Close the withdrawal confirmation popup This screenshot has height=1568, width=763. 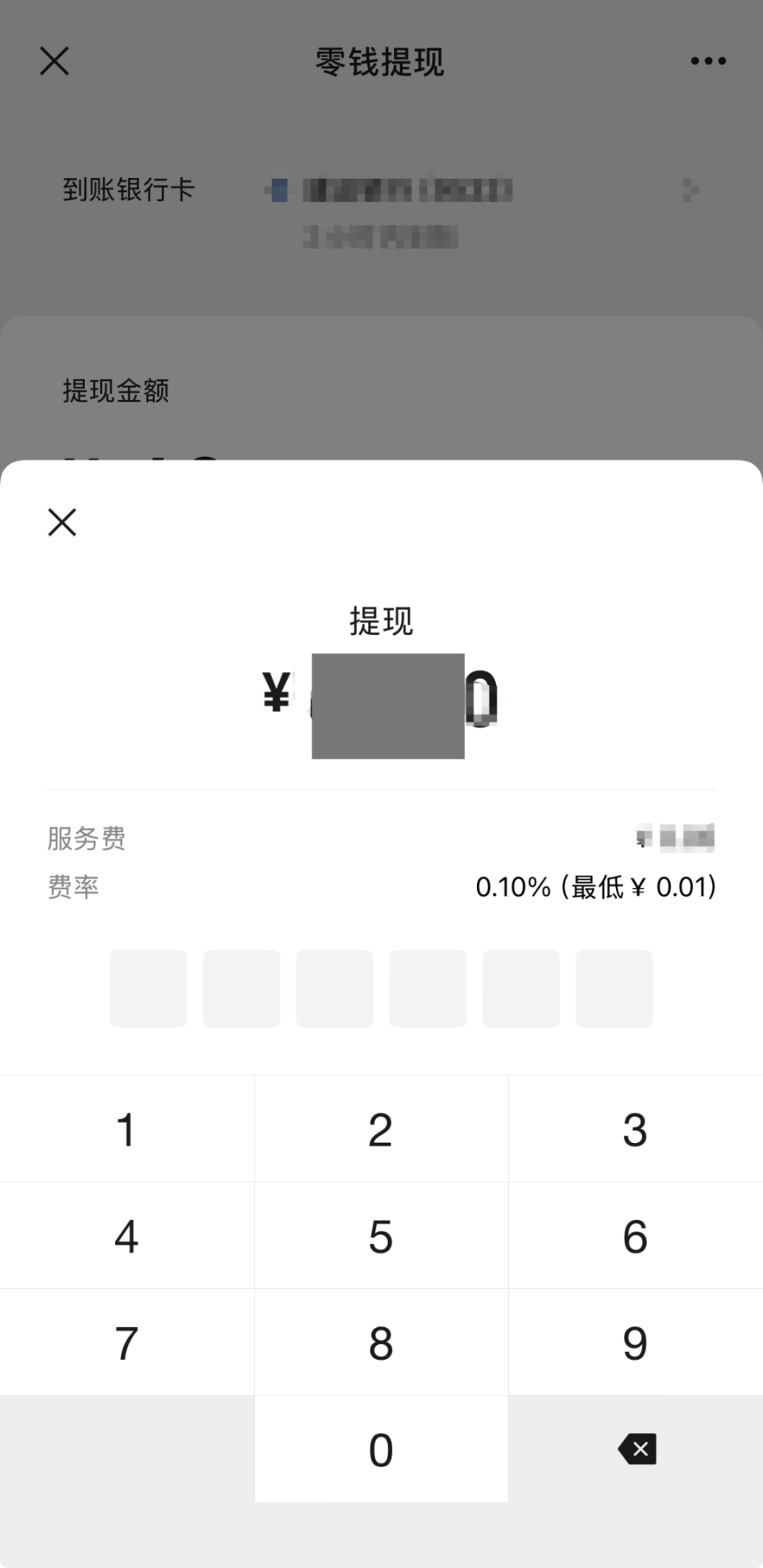point(61,522)
